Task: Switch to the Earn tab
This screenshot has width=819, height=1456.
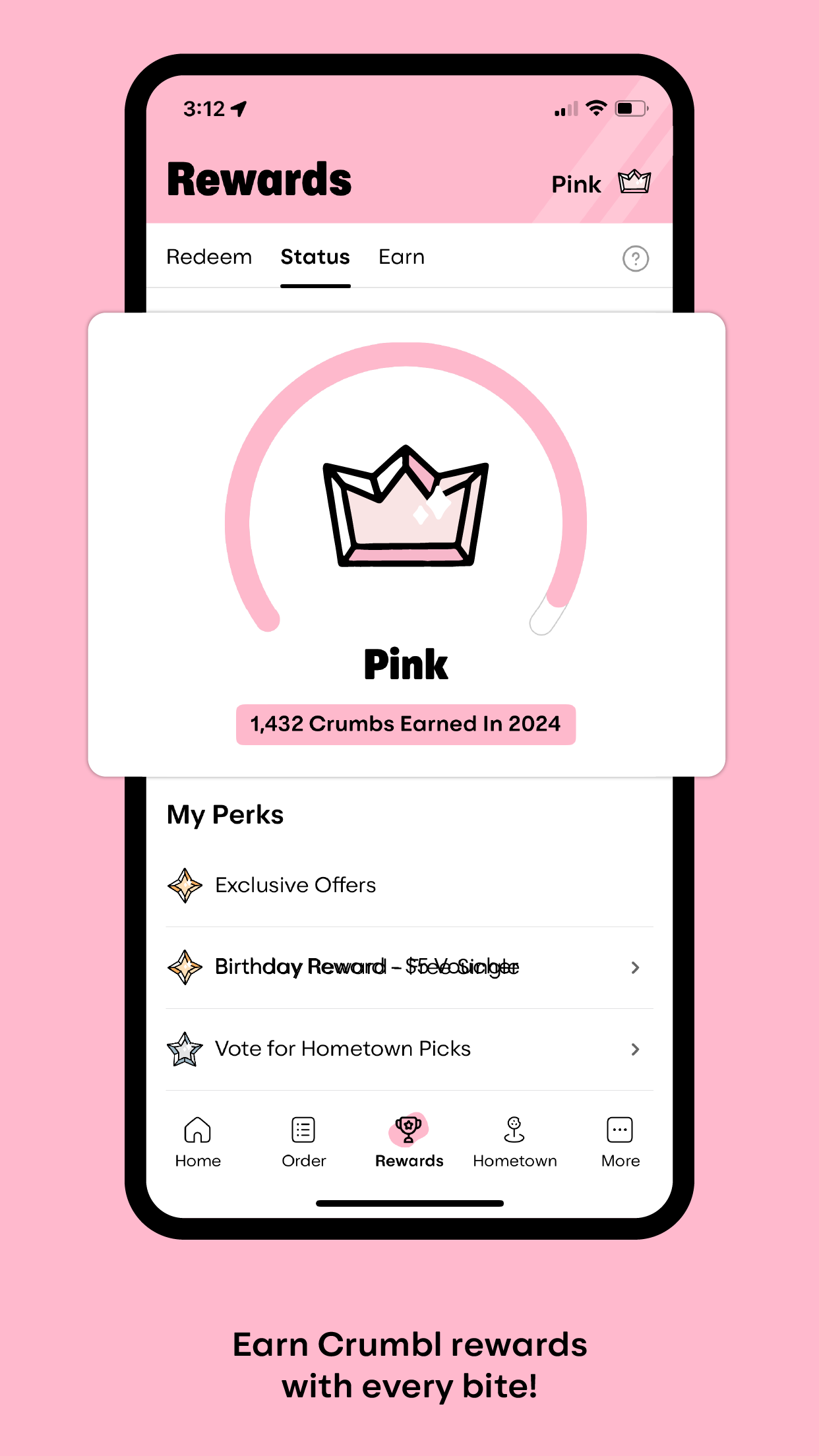Action: (401, 257)
